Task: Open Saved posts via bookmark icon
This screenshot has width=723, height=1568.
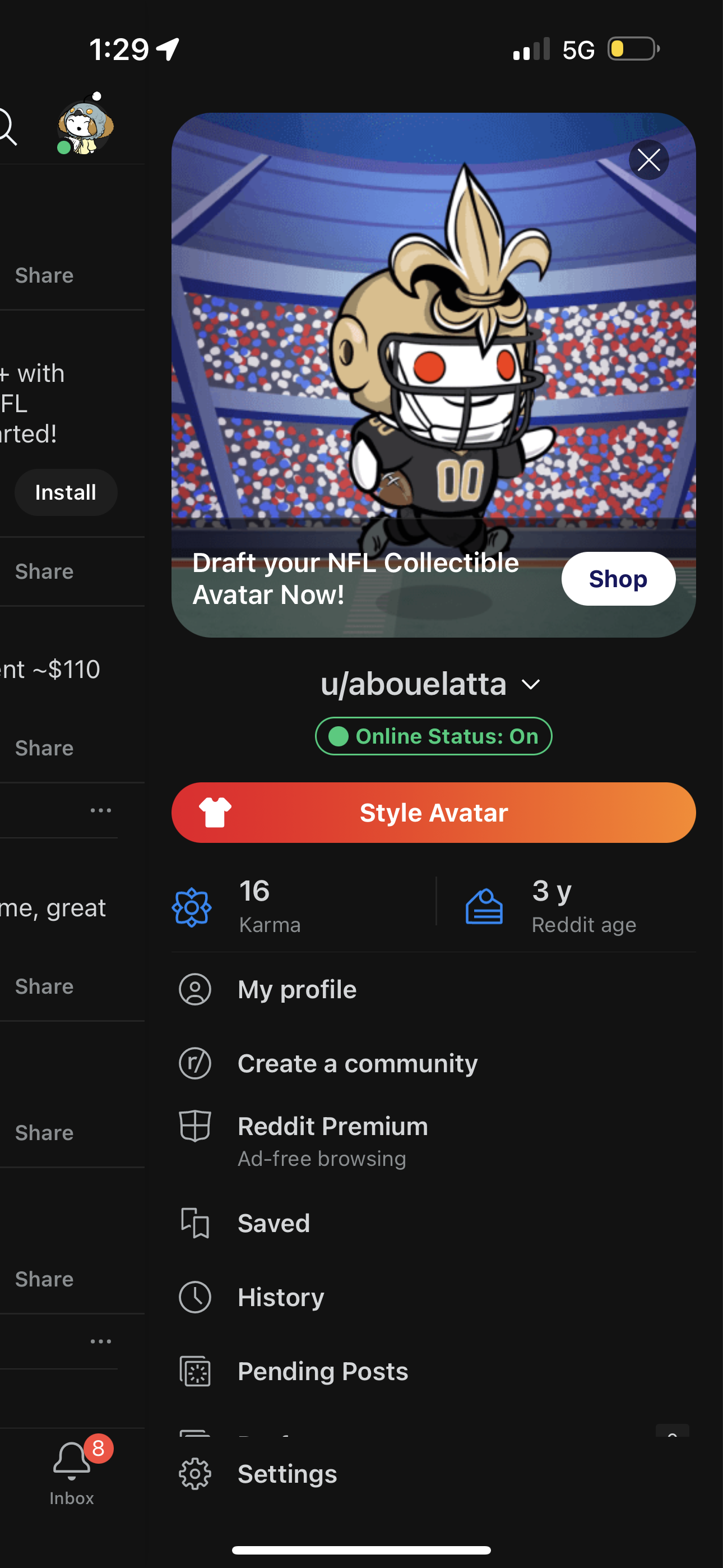Action: (x=194, y=1223)
